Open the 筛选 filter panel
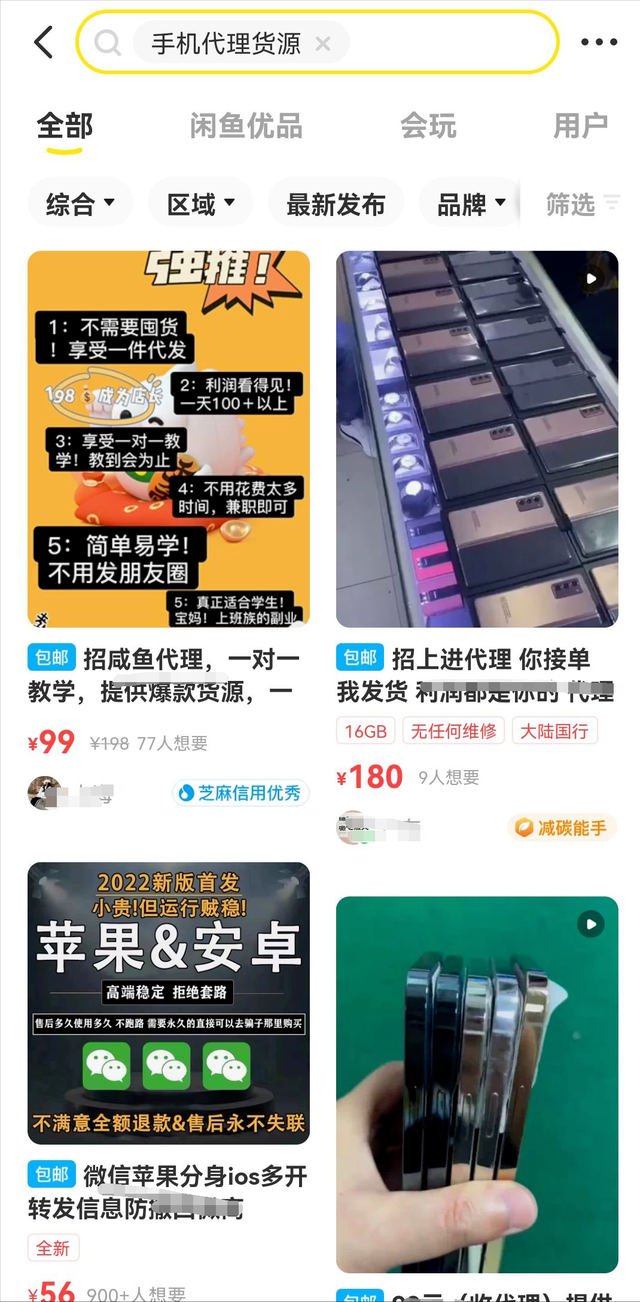This screenshot has height=1302, width=640. tap(582, 205)
